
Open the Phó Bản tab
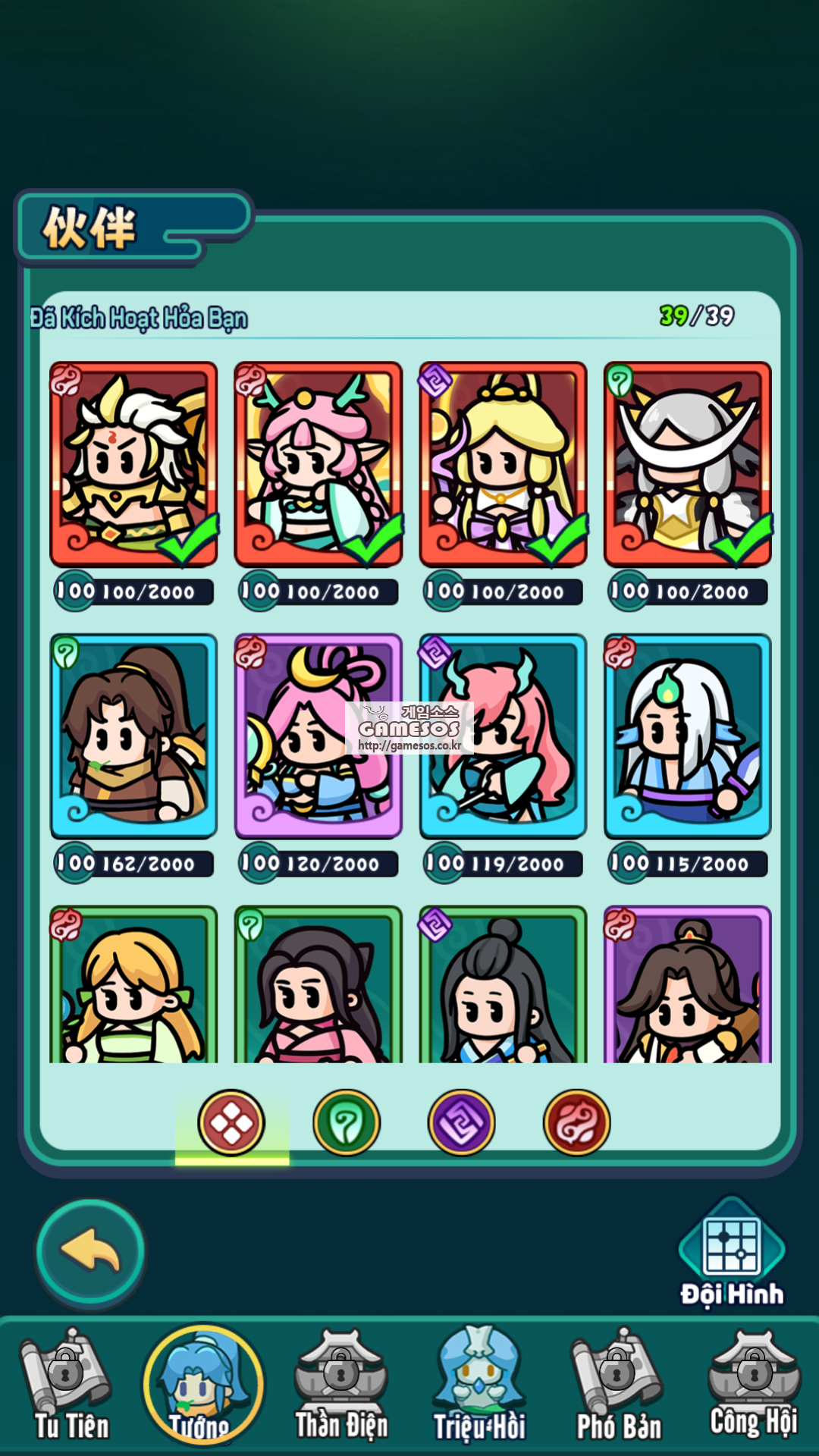coord(618,1388)
